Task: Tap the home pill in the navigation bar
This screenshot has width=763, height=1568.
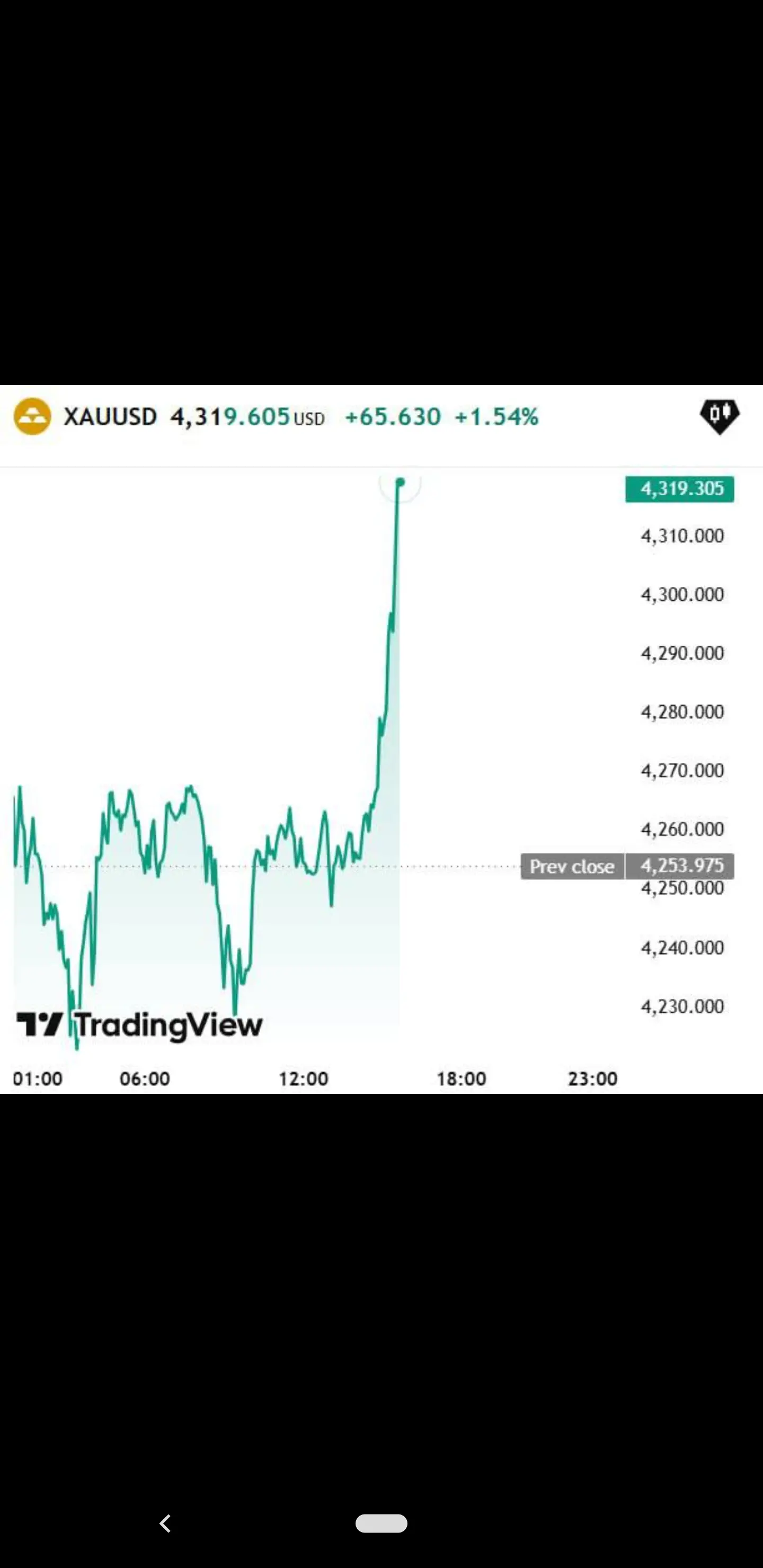Action: 381,1523
